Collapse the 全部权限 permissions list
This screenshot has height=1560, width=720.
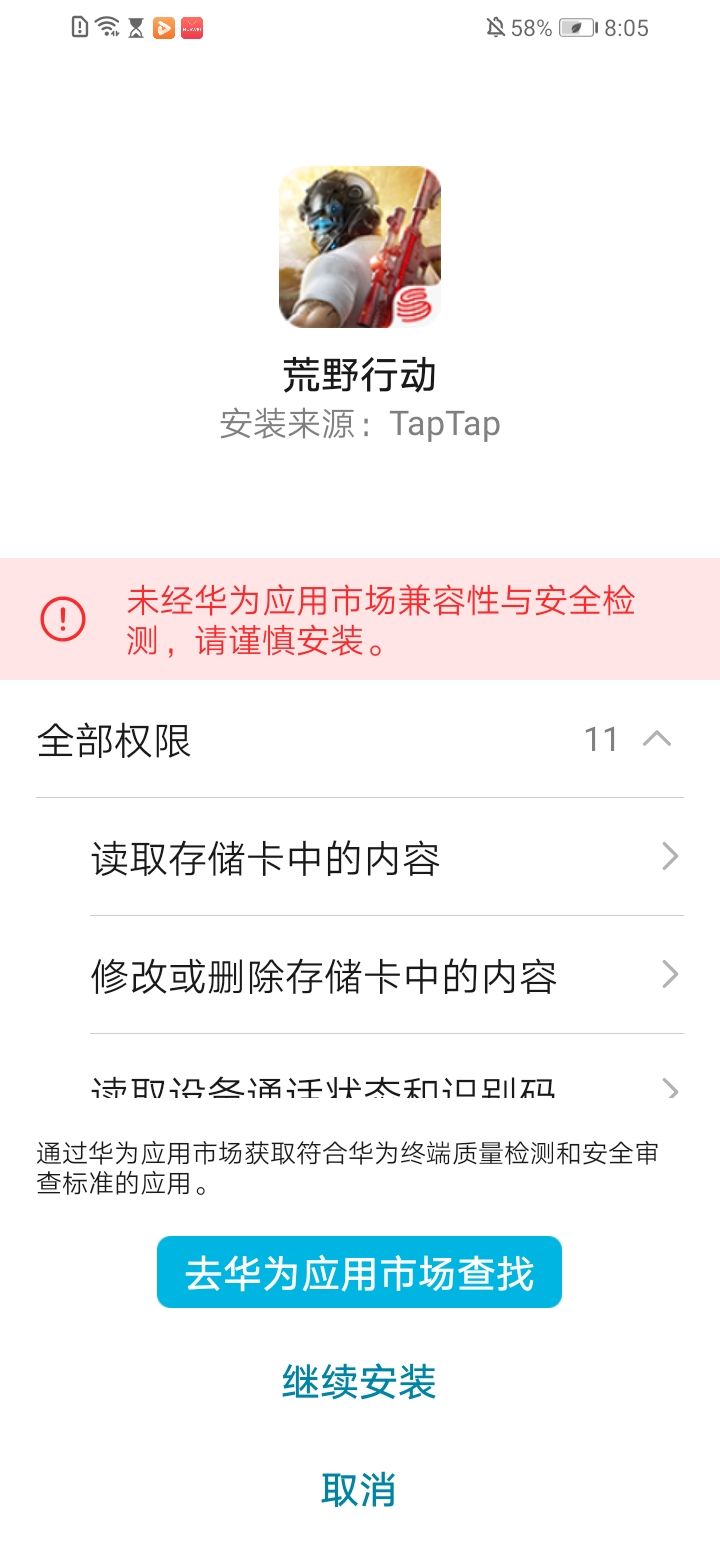tap(658, 740)
